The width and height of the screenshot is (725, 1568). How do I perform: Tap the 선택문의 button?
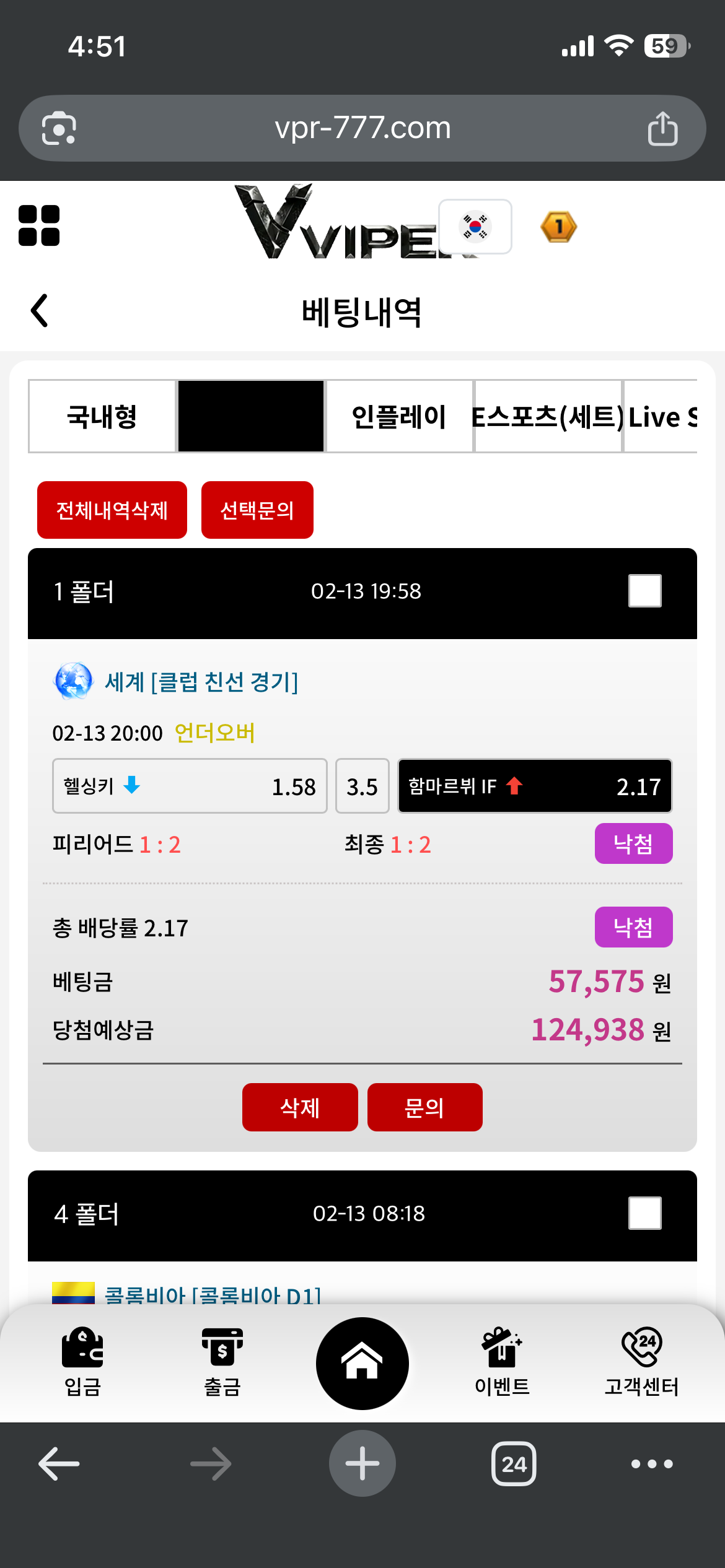[257, 510]
